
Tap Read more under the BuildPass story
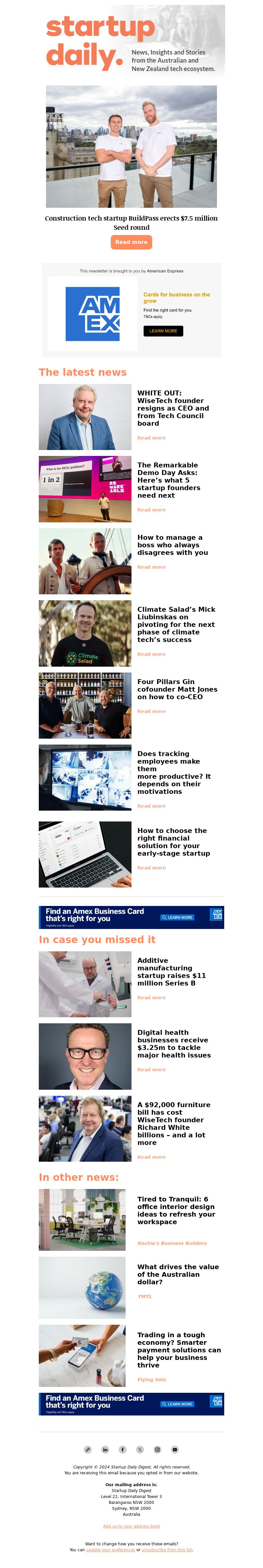click(131, 242)
